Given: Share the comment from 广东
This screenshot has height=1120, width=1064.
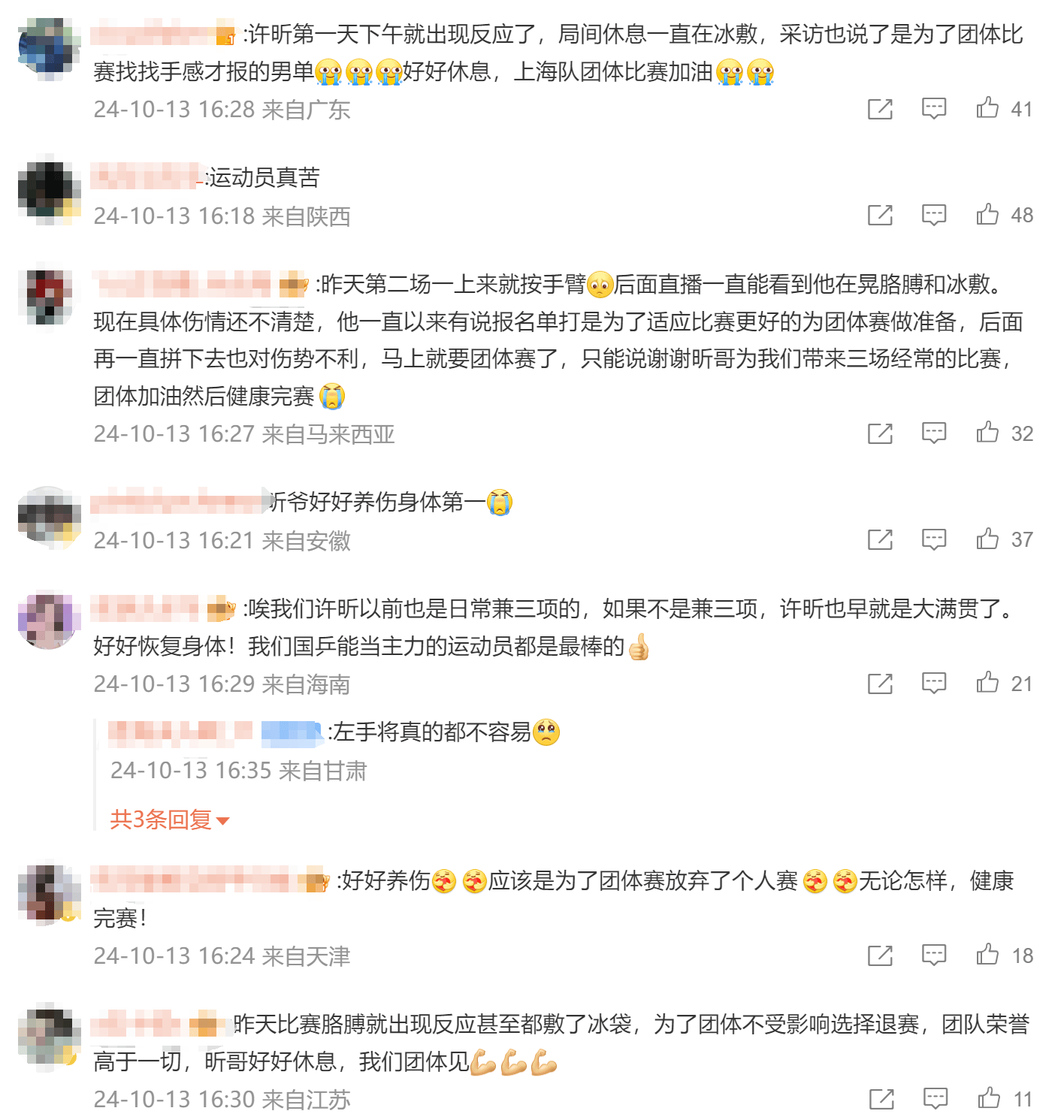Looking at the screenshot, I should tap(880, 110).
